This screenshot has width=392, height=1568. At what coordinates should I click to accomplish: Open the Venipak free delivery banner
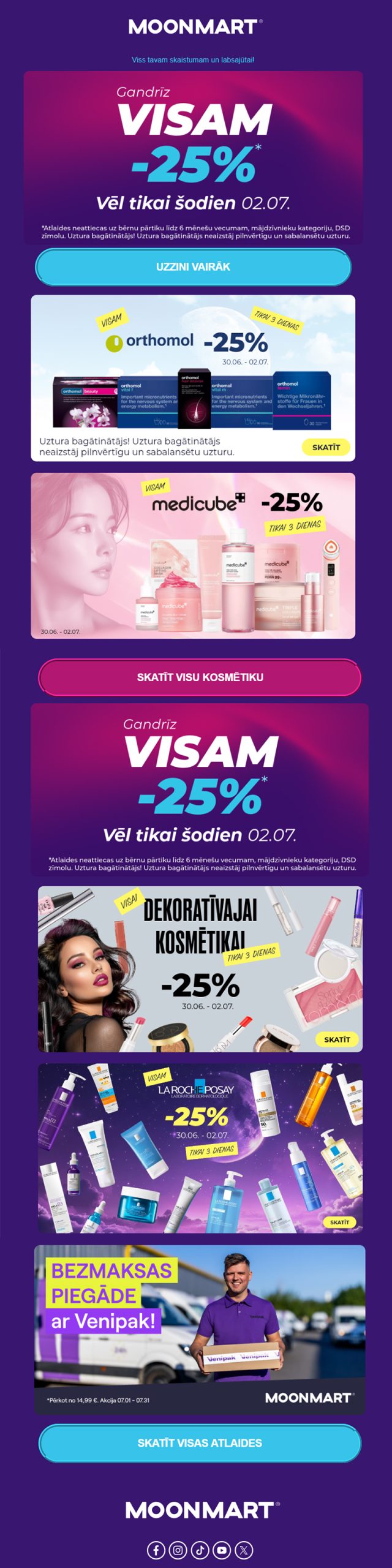[200, 1330]
